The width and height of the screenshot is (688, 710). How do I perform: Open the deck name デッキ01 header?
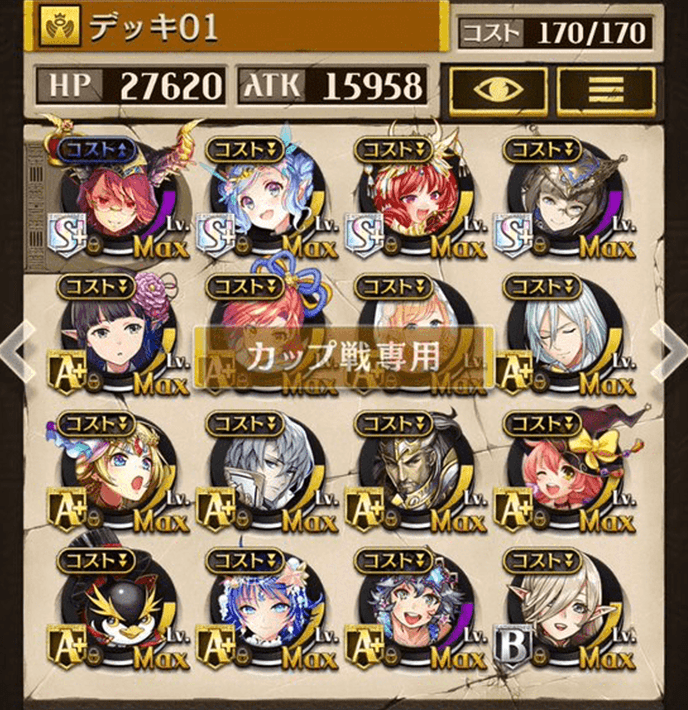coord(240,27)
